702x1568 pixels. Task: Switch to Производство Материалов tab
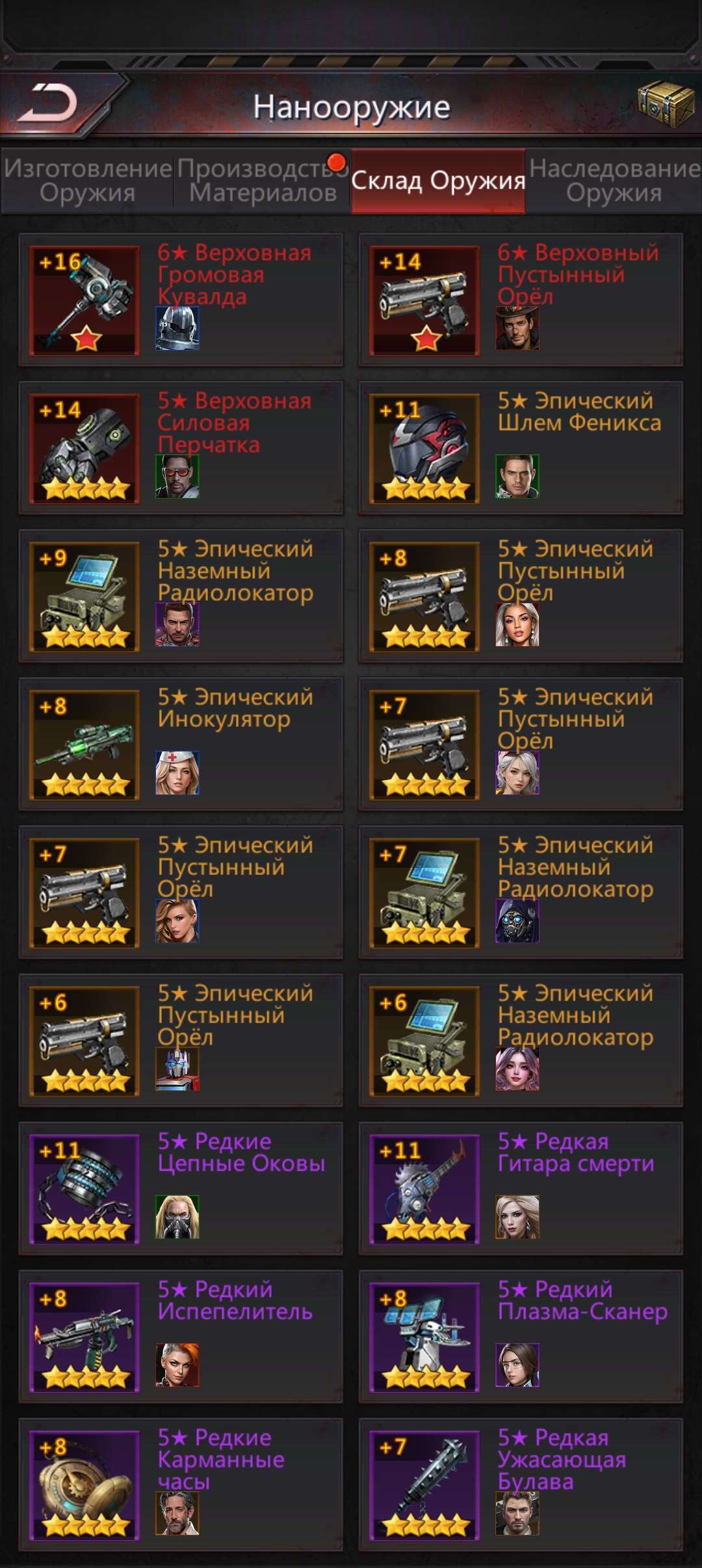263,181
